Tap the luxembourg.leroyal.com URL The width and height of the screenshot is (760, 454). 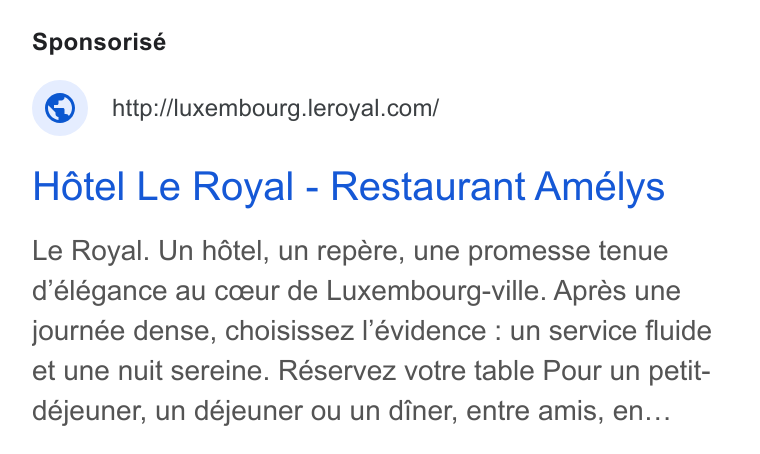coord(275,108)
